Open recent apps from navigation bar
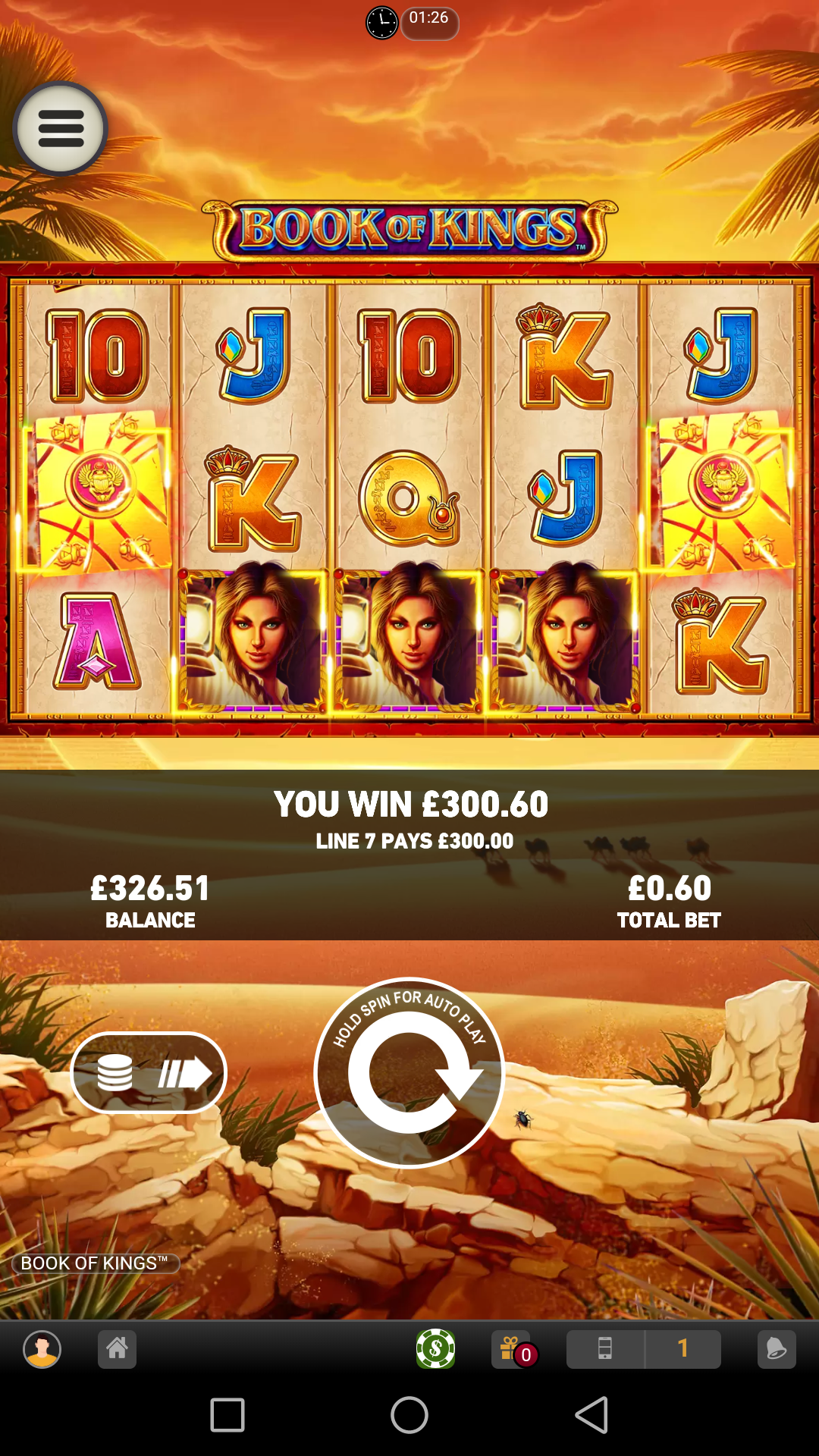The width and height of the screenshot is (819, 1456). click(227, 1415)
